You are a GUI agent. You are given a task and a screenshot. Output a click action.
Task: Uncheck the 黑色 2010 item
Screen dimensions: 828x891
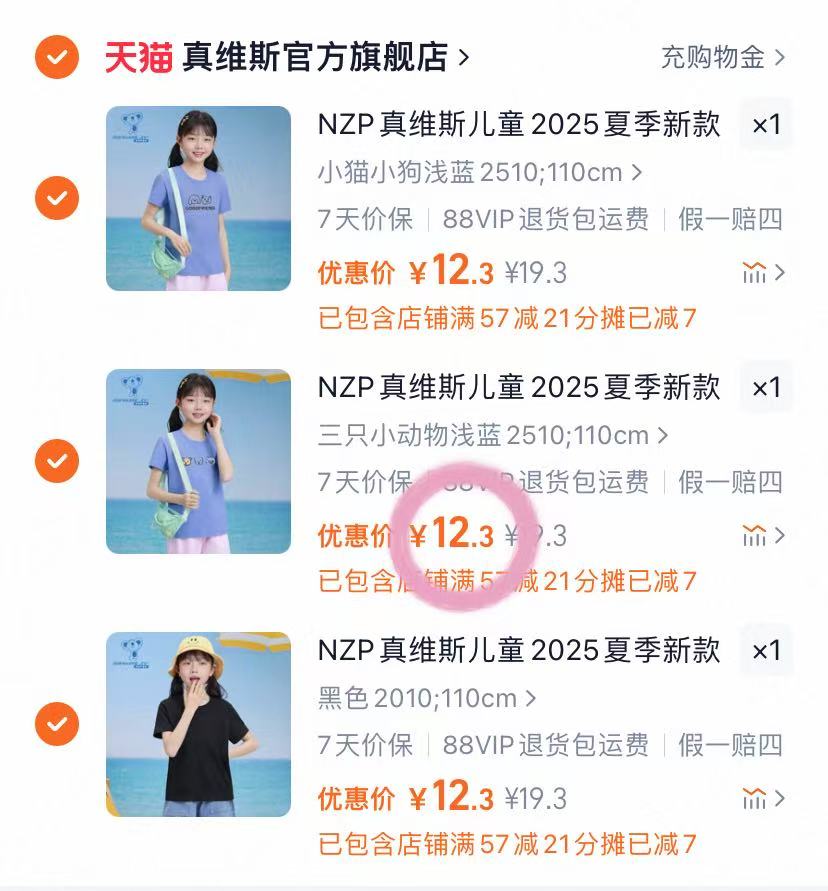[x=57, y=724]
